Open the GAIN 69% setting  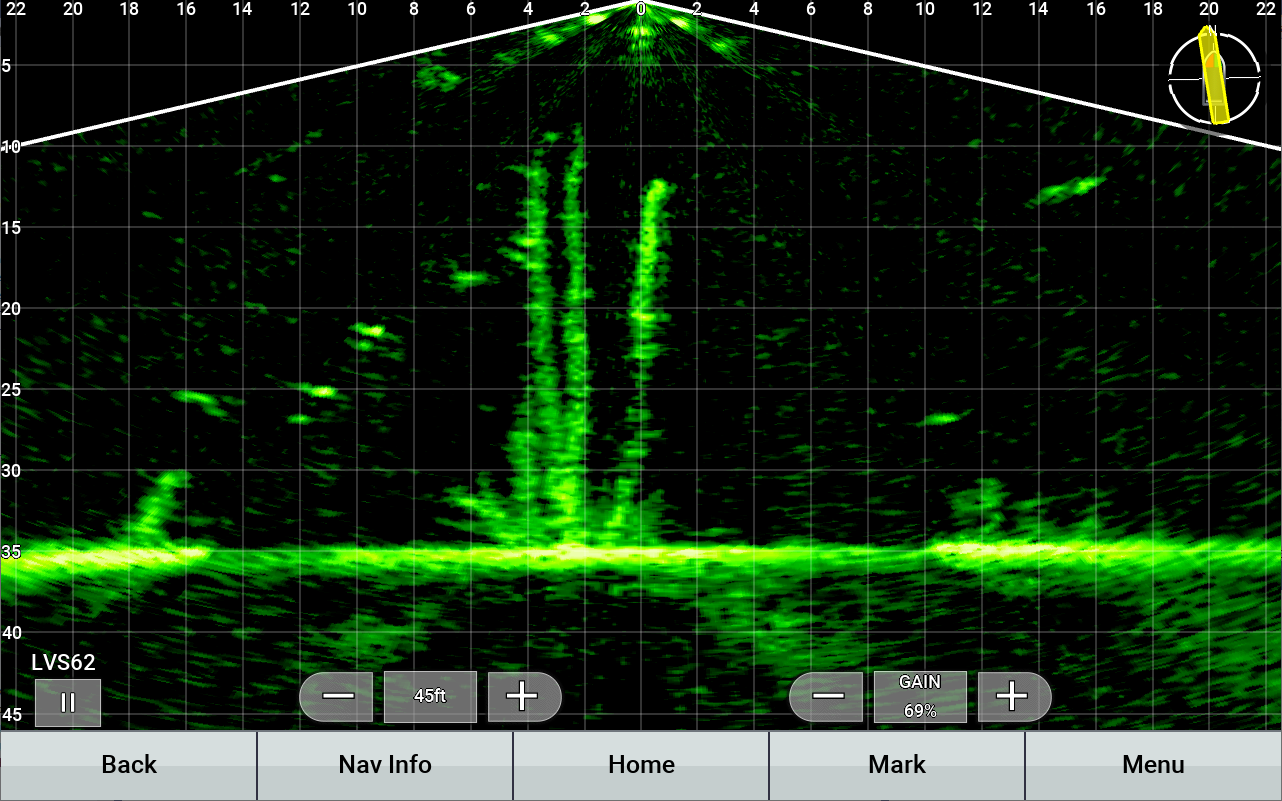(920, 696)
